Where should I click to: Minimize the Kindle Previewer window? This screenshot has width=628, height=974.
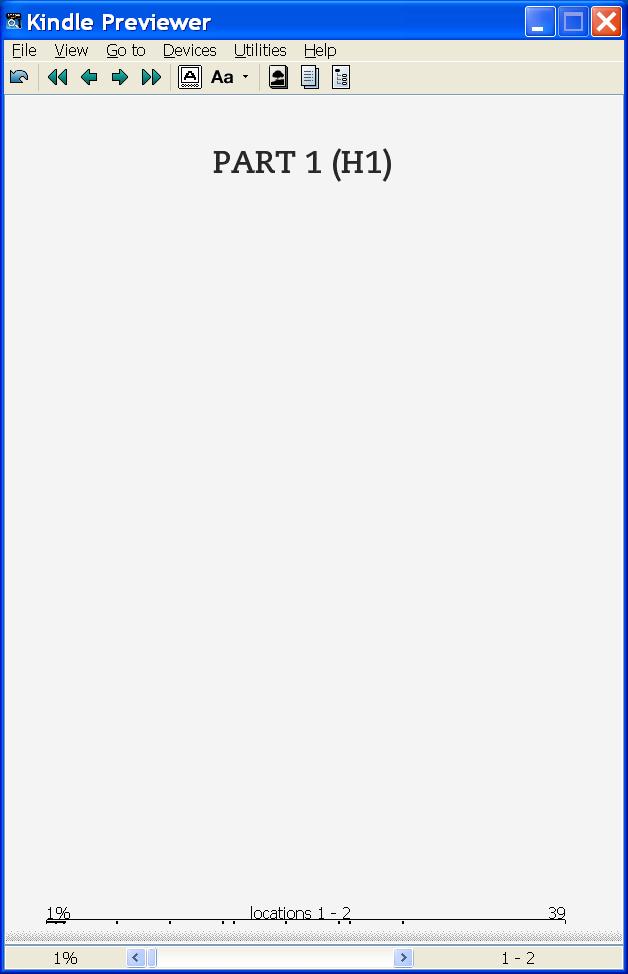click(x=540, y=22)
